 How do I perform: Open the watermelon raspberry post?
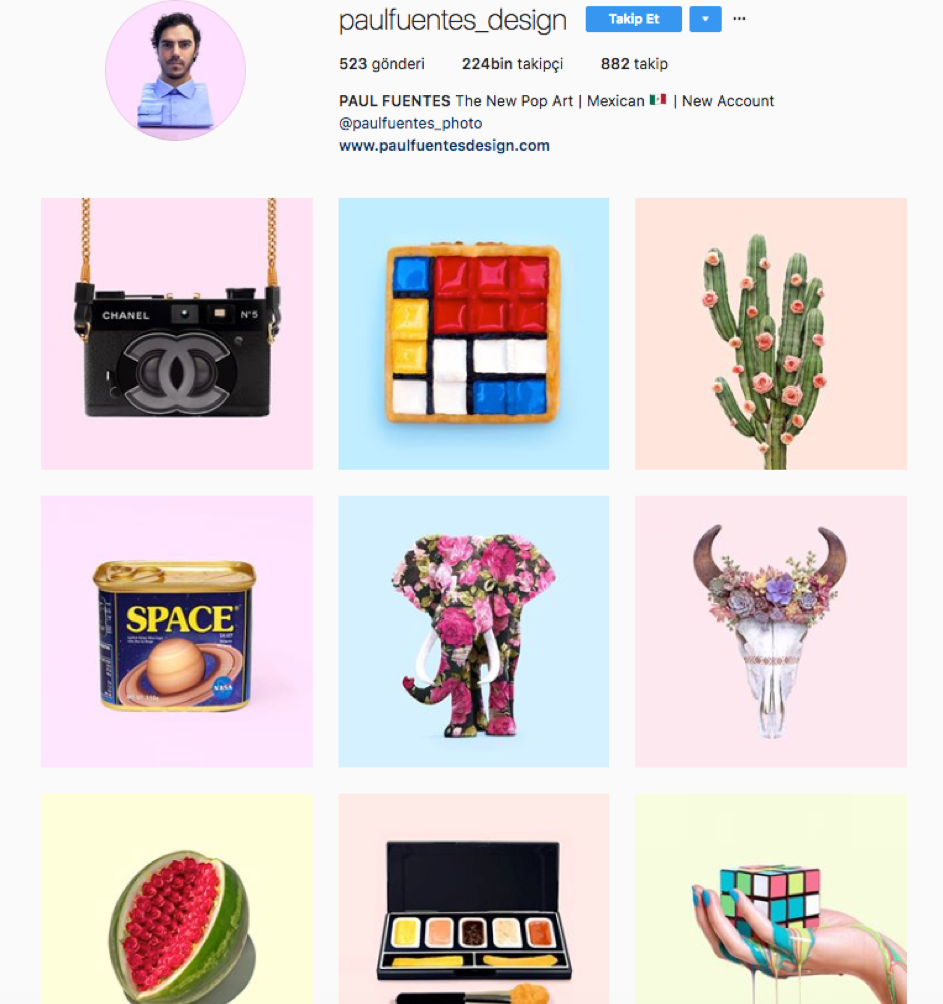176,900
